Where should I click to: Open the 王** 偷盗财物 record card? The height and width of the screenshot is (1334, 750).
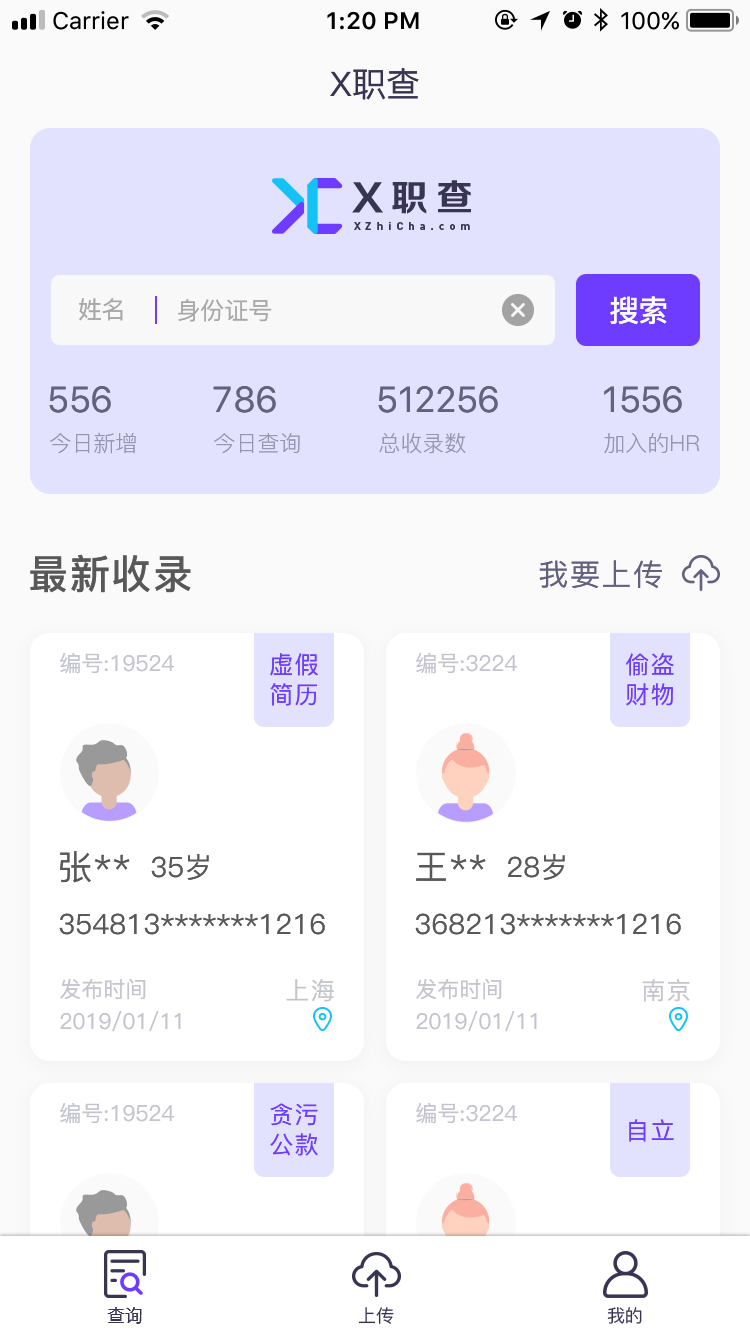click(552, 847)
